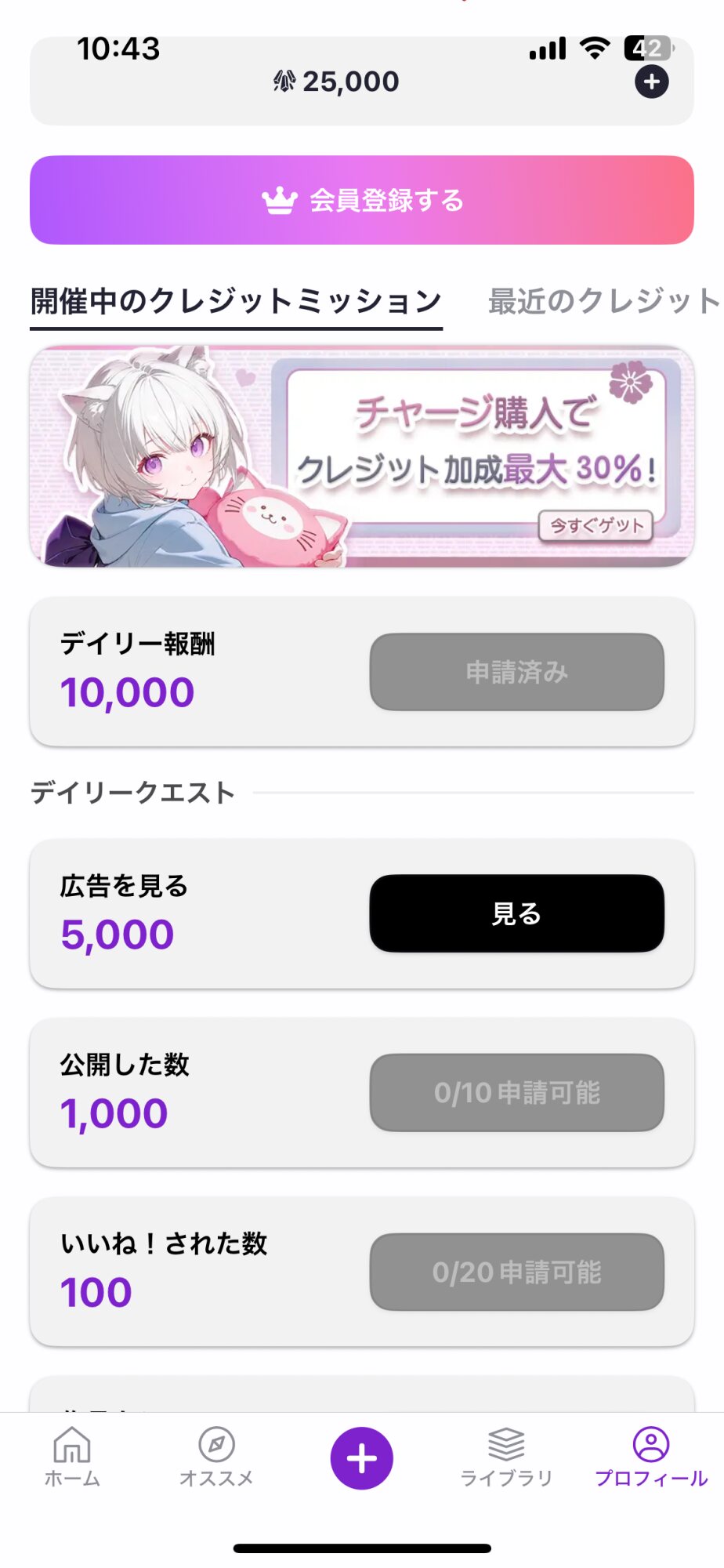This screenshot has height=1568, width=724.
Task: Tap the 0/10 申請可能 button
Action: pyautogui.click(x=516, y=1092)
